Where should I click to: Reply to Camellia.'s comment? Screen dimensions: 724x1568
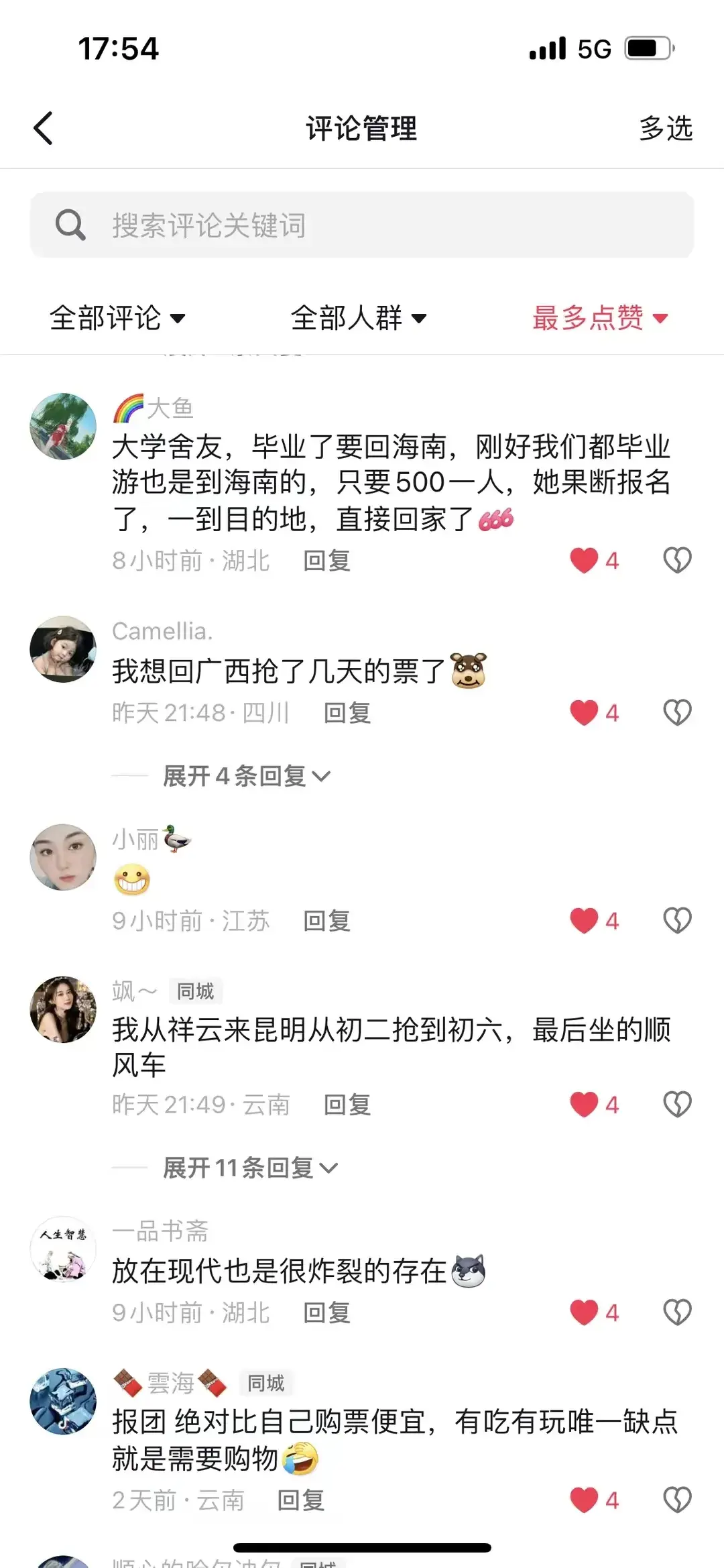[x=347, y=713]
